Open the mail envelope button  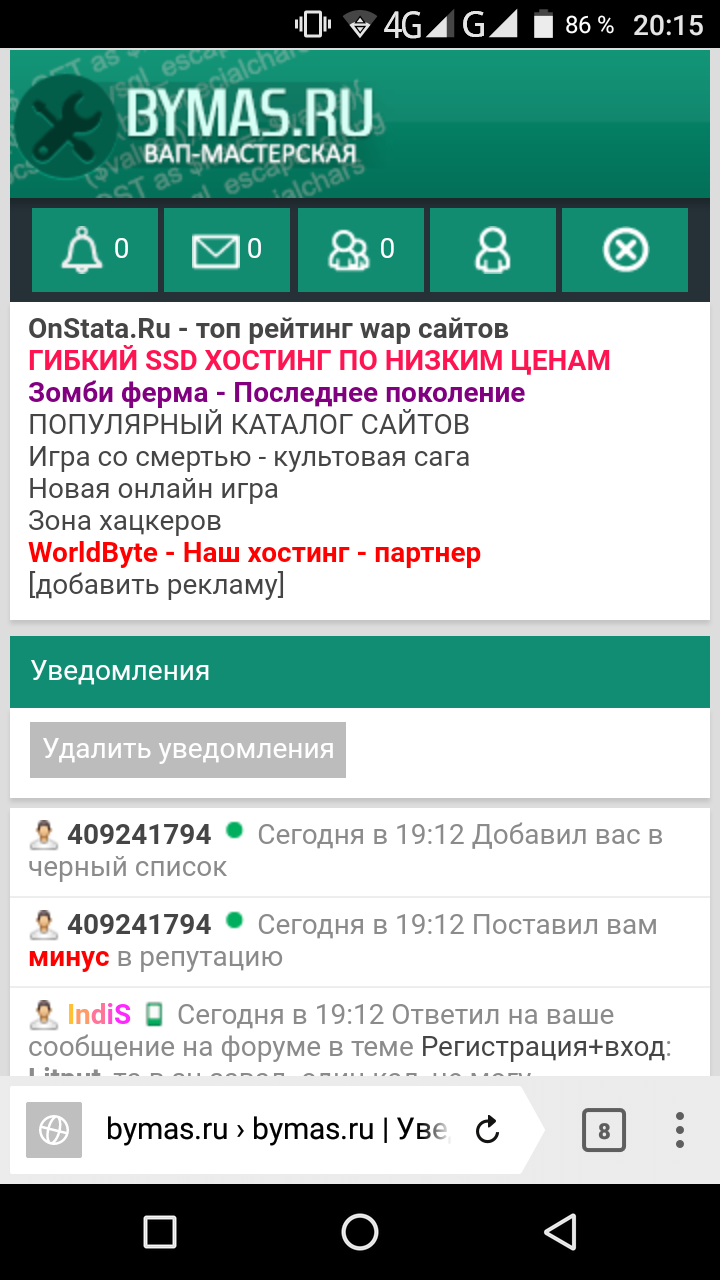[x=227, y=249]
